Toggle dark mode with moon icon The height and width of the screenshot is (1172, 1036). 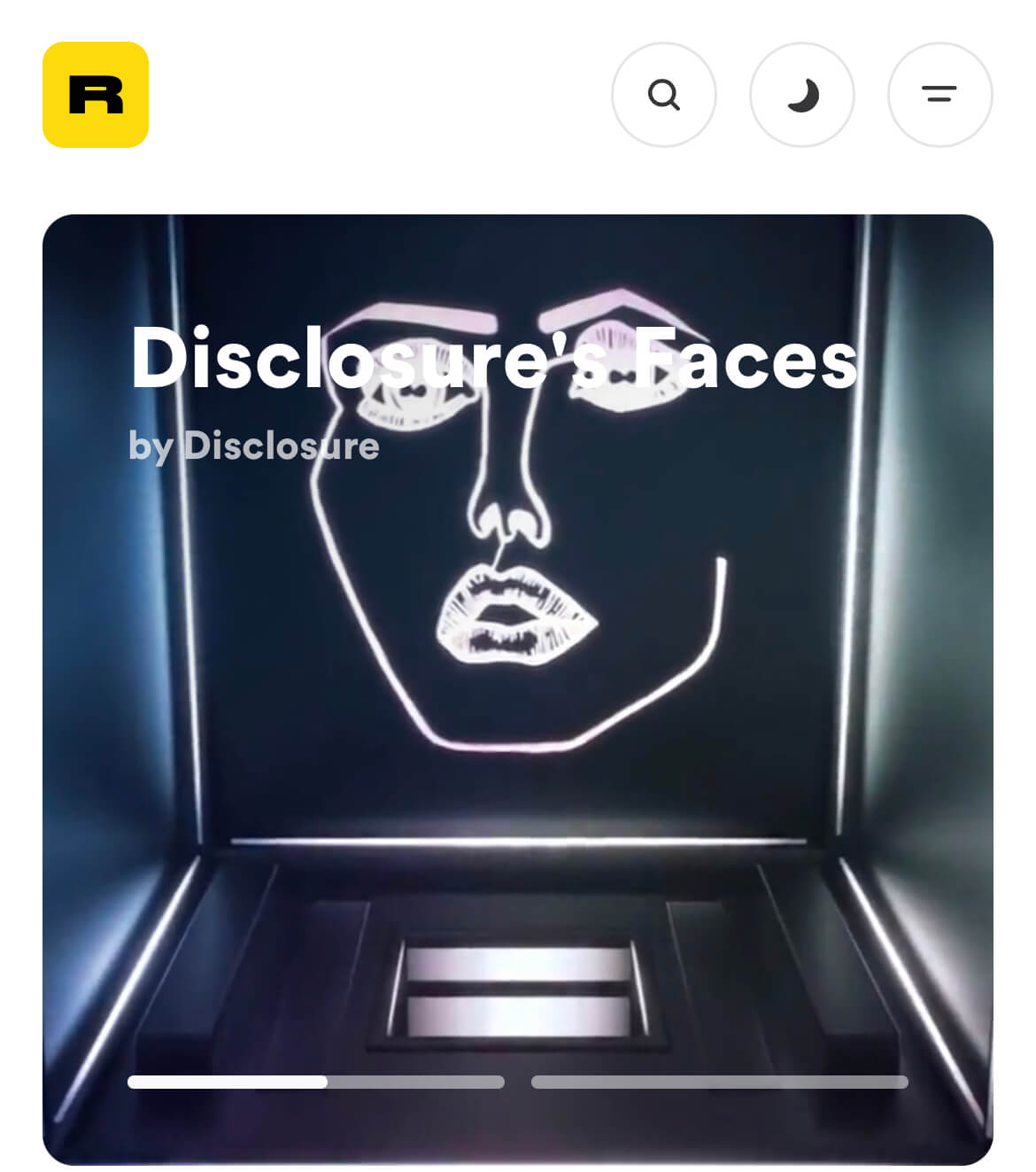tap(801, 95)
